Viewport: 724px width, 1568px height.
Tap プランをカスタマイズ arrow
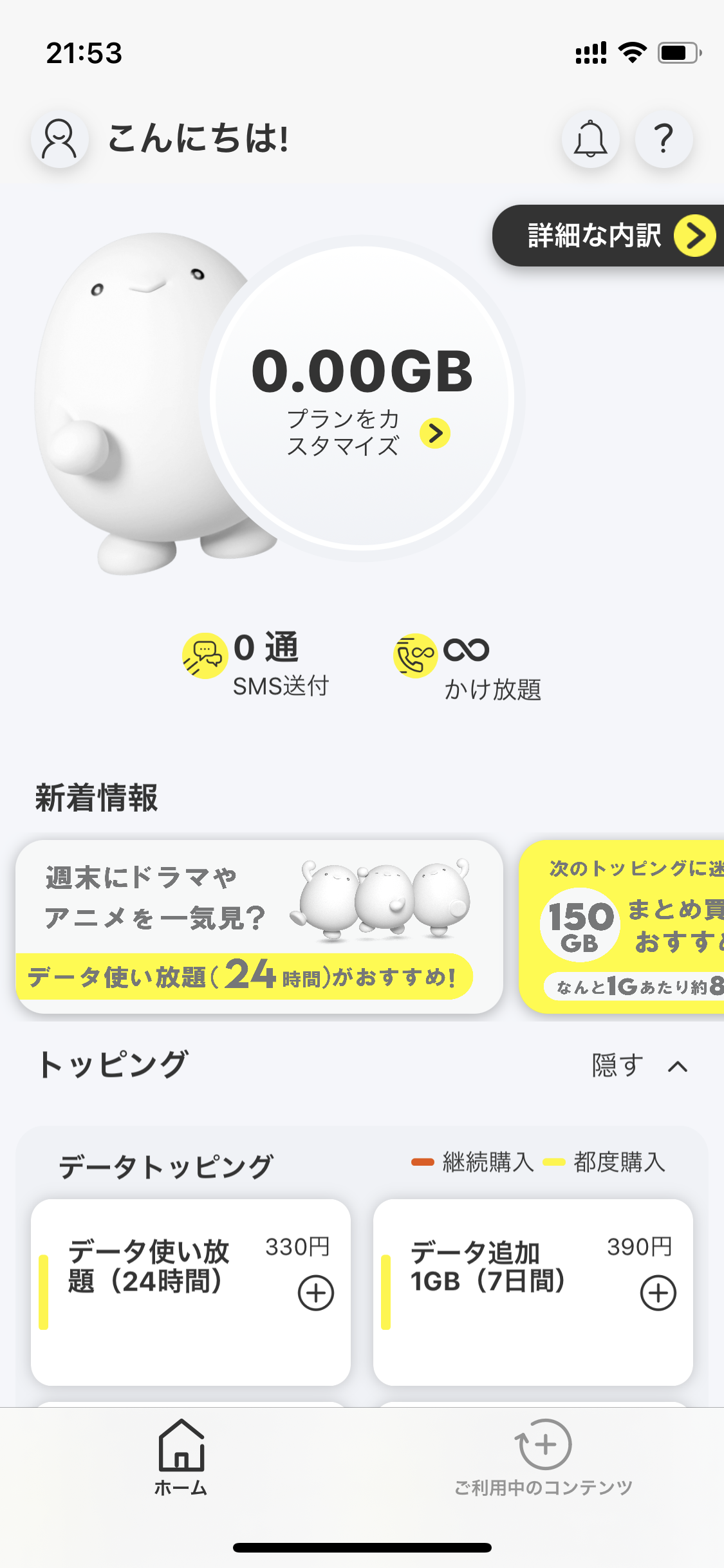pyautogui.click(x=435, y=433)
